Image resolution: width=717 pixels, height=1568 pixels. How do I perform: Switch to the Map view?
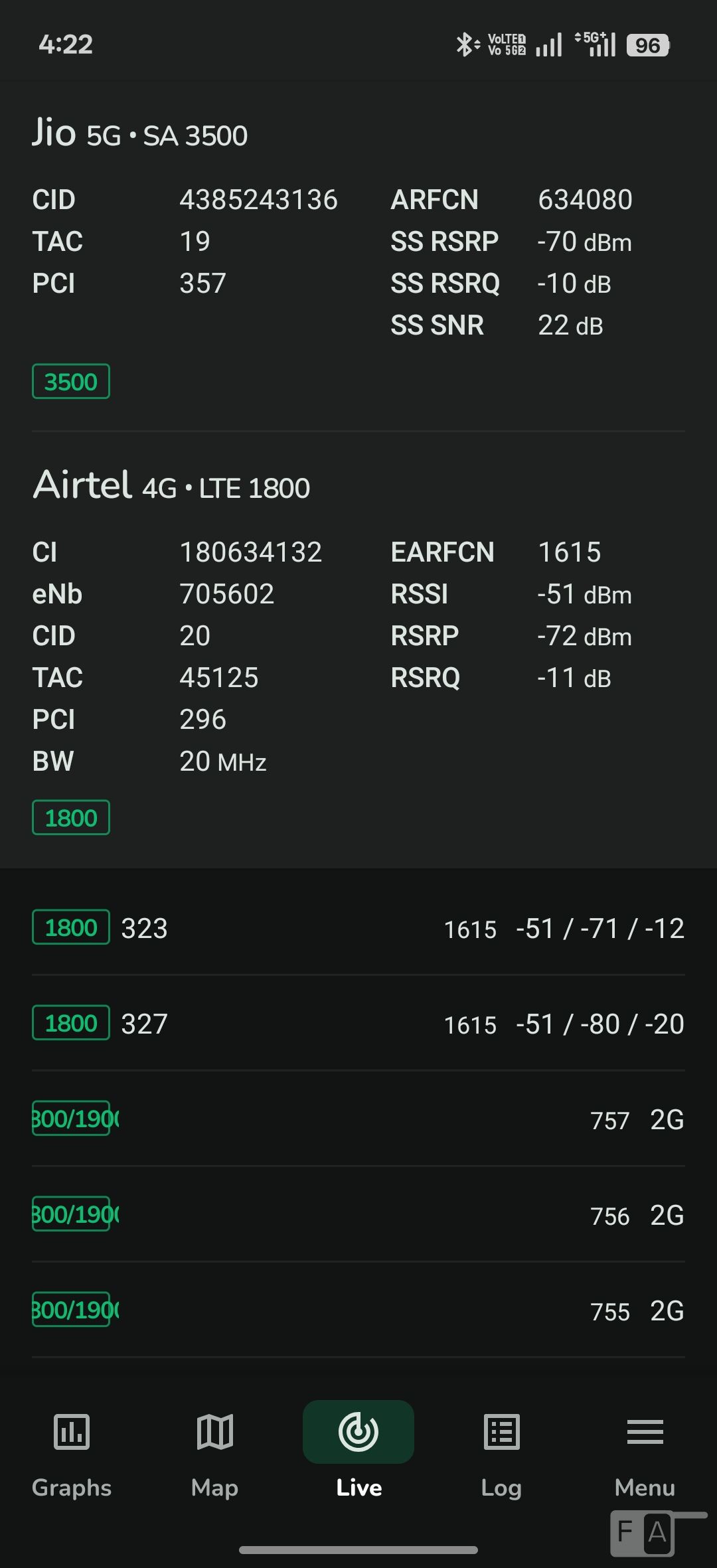click(x=214, y=1450)
